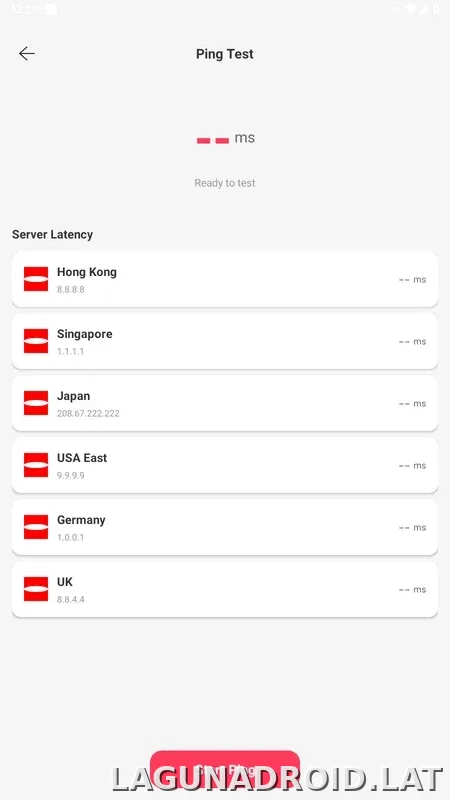
Task: Choose the Japan server entry
Action: pyautogui.click(x=225, y=404)
